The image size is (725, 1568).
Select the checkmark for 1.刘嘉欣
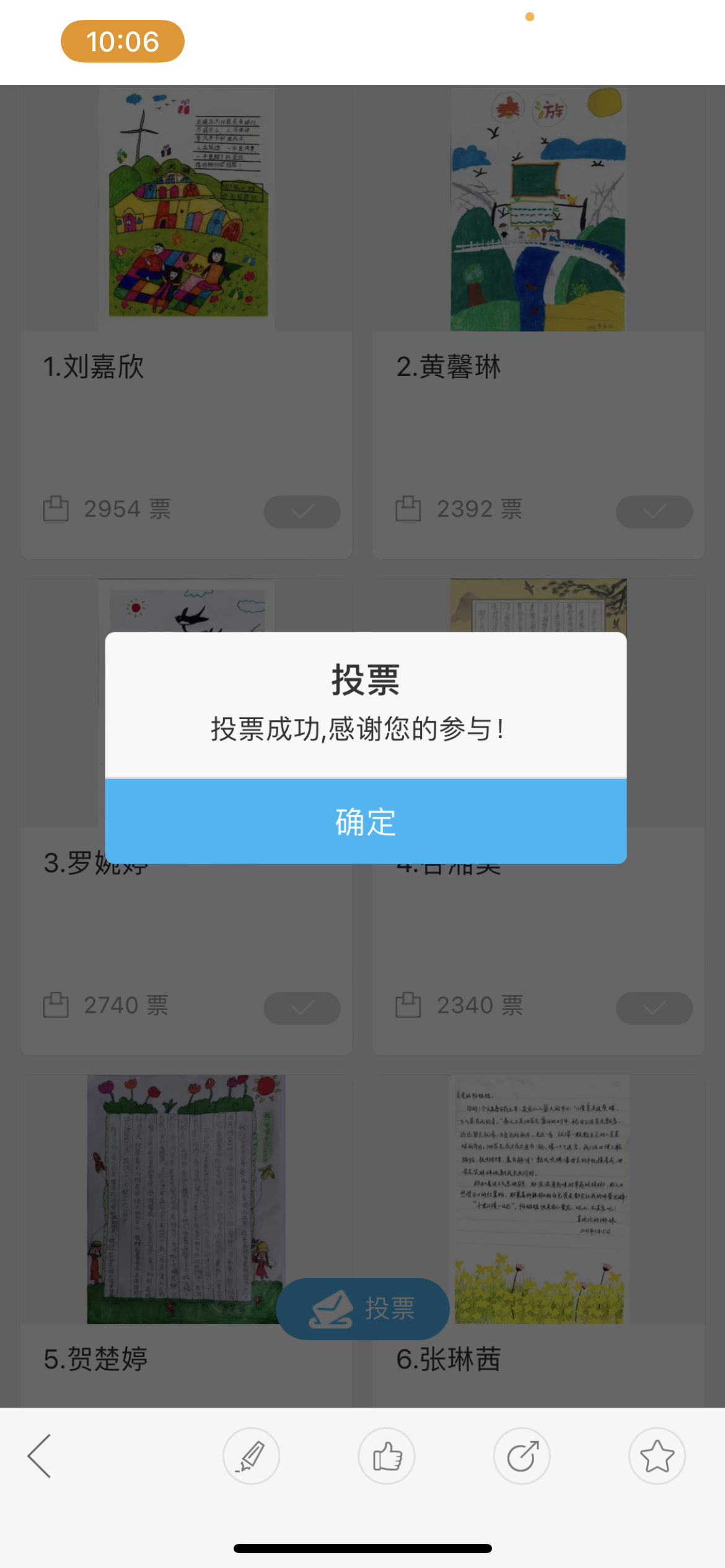coord(302,512)
